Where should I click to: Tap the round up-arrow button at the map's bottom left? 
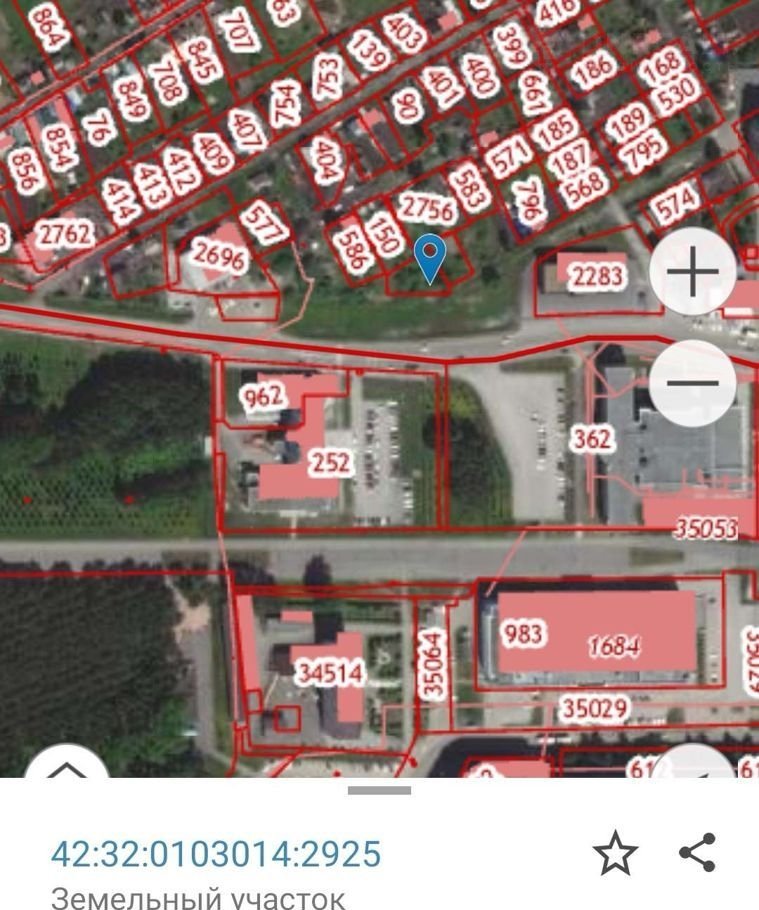[66, 768]
